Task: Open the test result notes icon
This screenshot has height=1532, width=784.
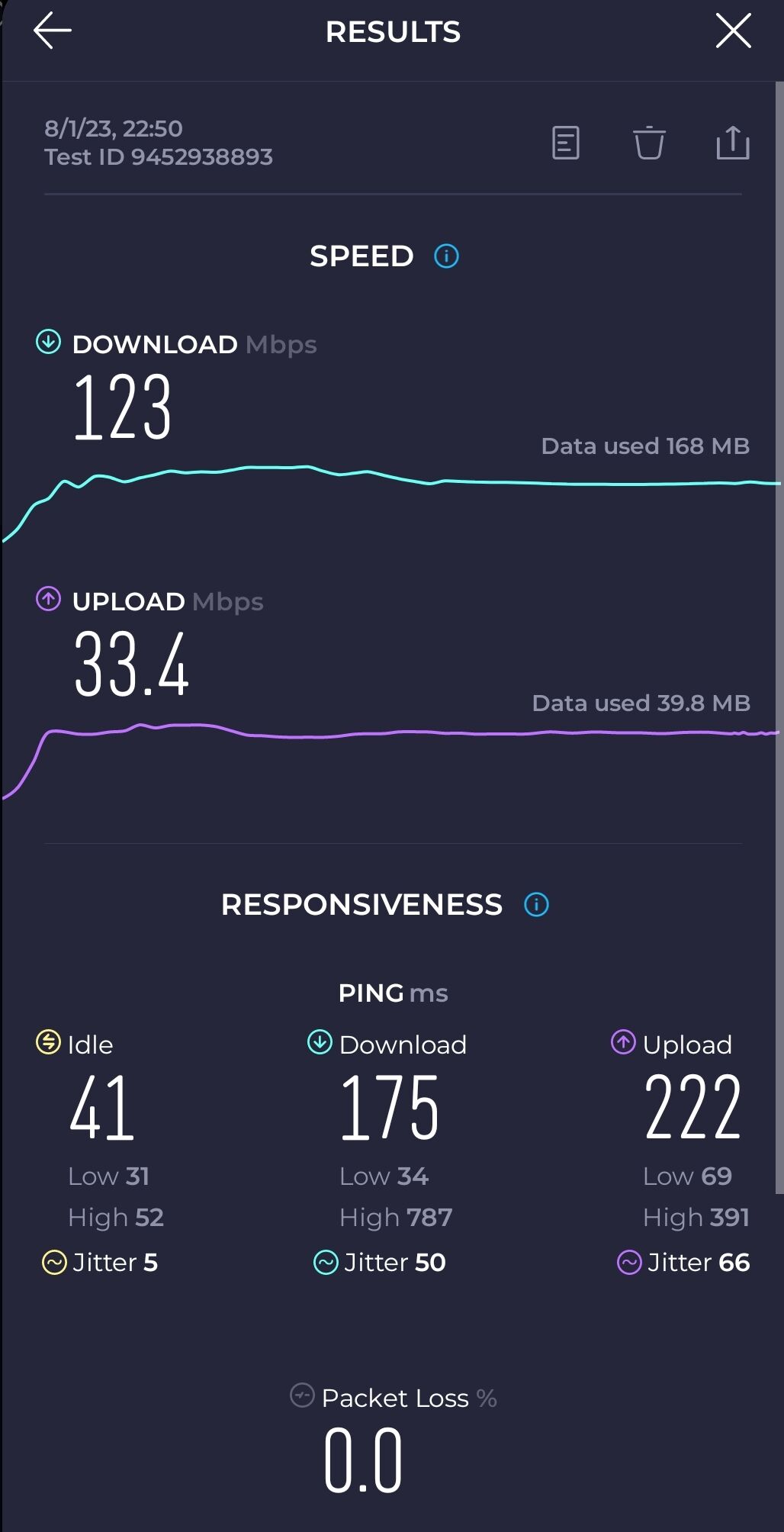Action: click(565, 143)
